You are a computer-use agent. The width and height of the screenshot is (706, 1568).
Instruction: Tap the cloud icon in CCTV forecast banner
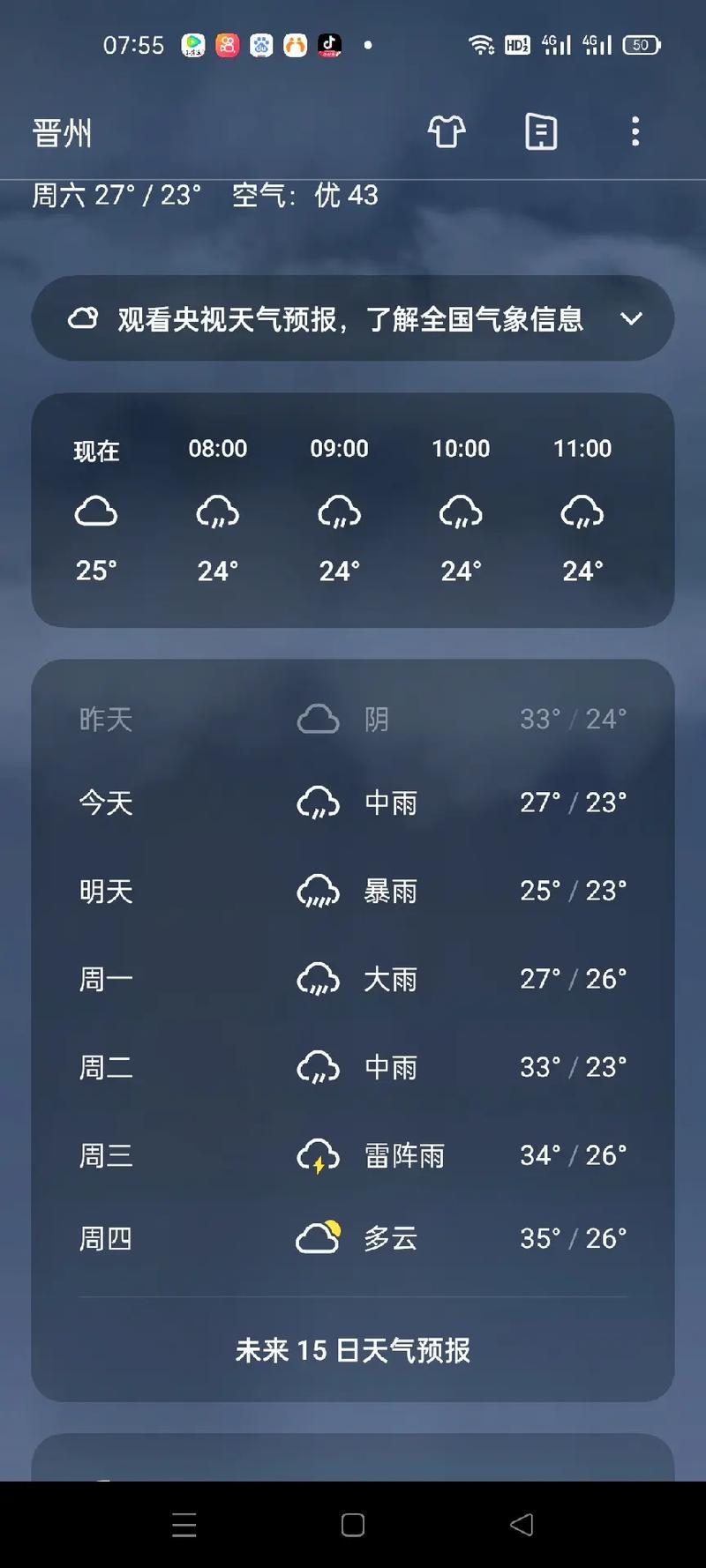point(82,318)
